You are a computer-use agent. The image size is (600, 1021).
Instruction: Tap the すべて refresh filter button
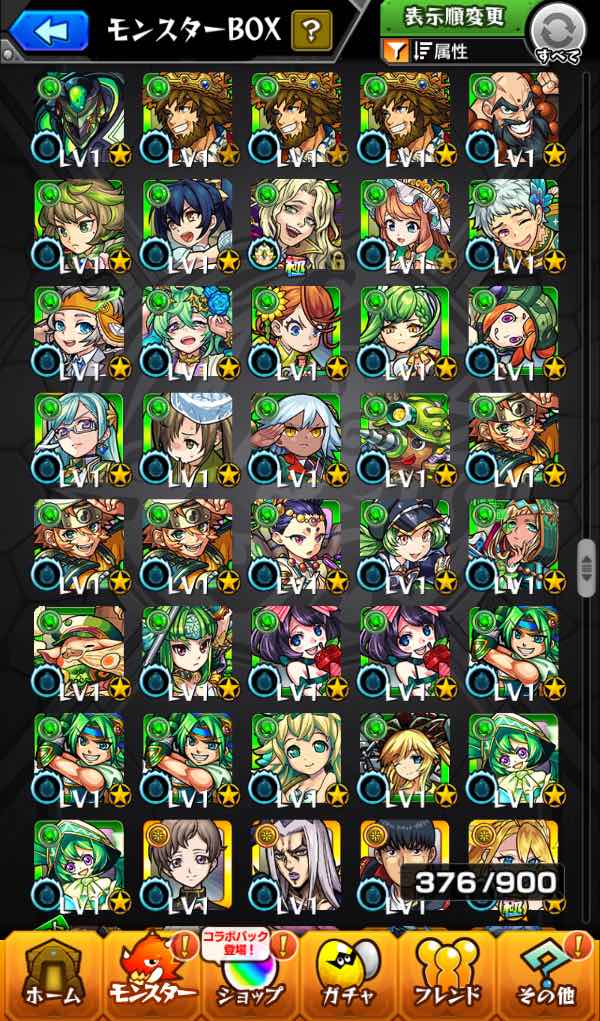click(558, 32)
